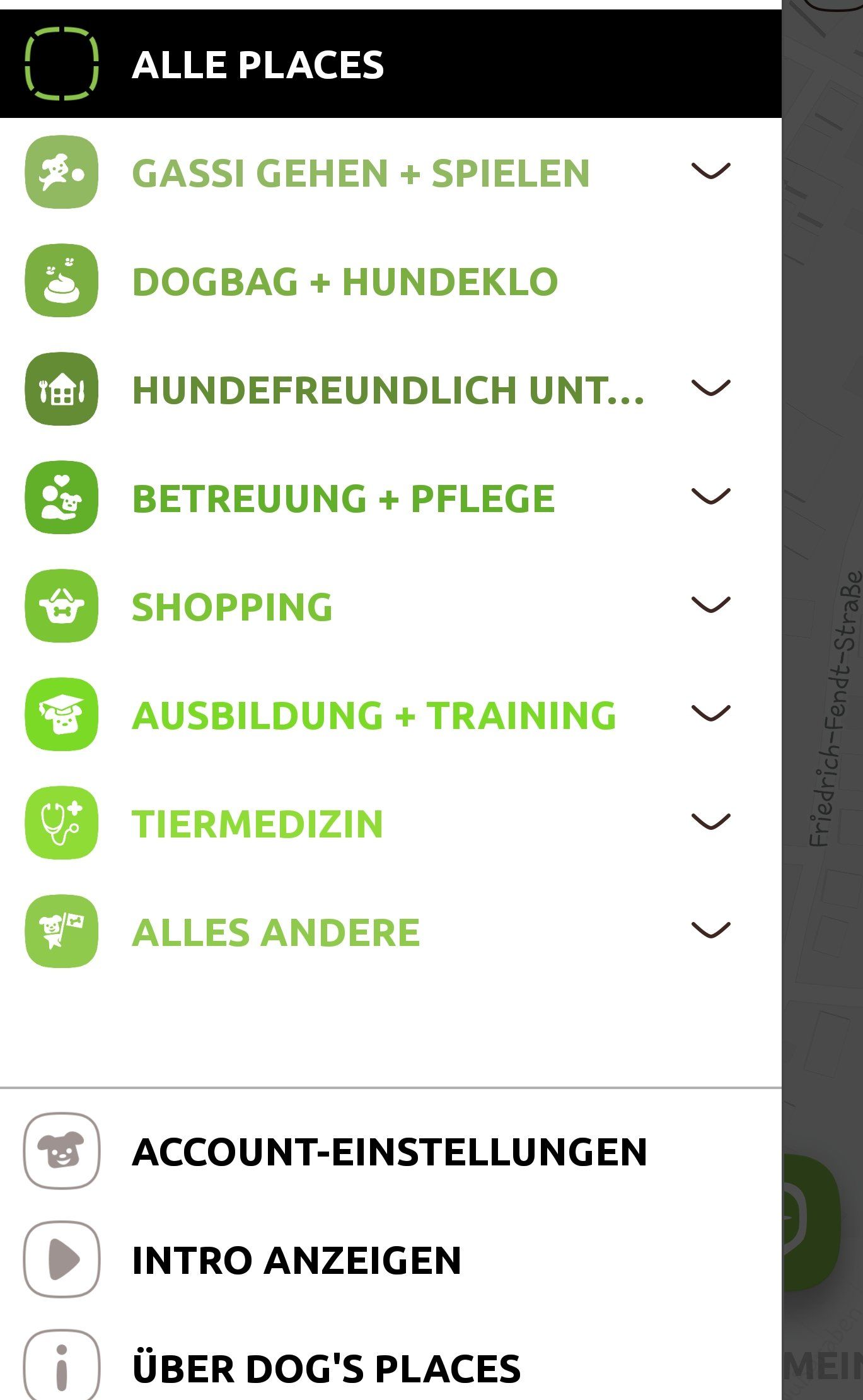Open Über Dog's Places info

pos(326,1368)
